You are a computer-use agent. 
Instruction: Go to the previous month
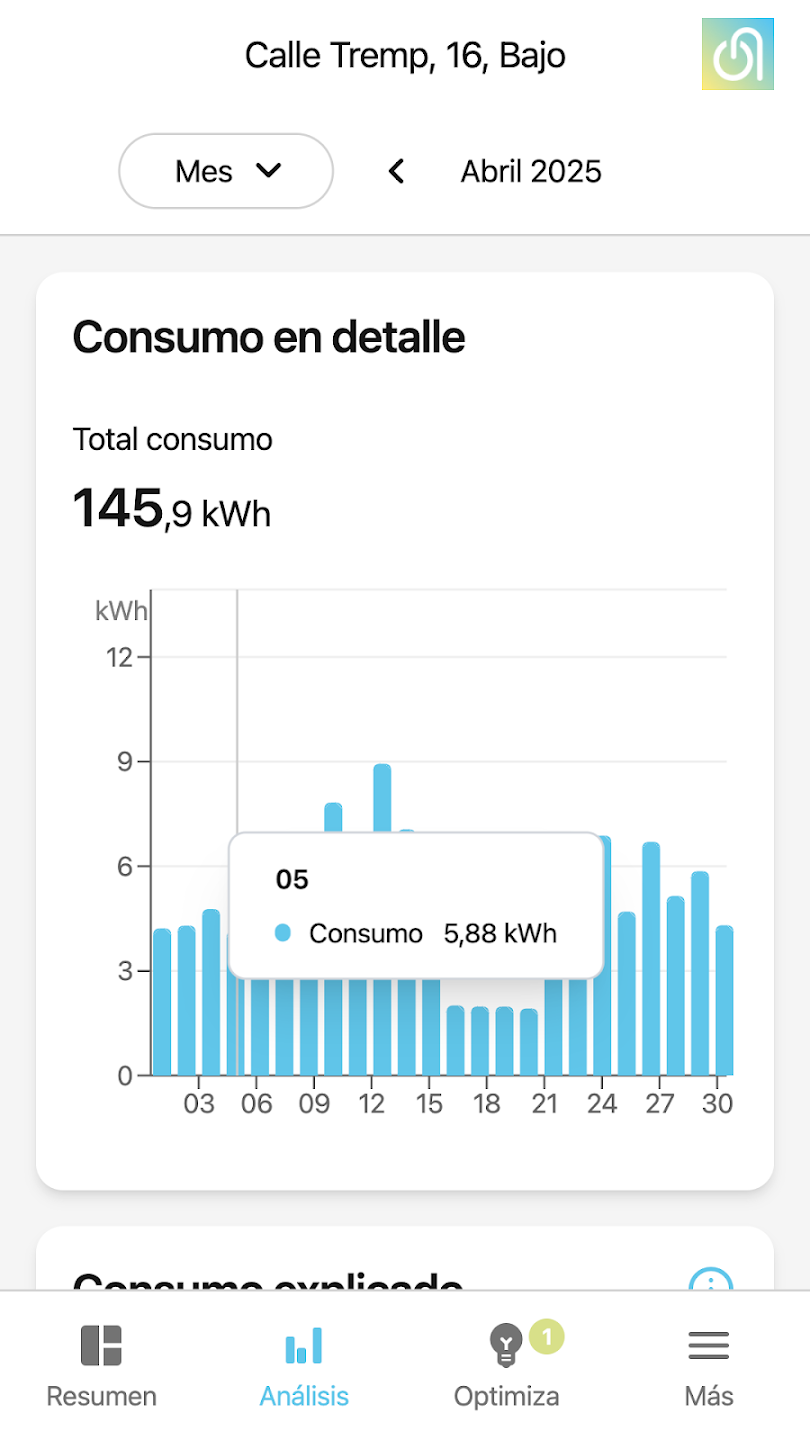(397, 172)
